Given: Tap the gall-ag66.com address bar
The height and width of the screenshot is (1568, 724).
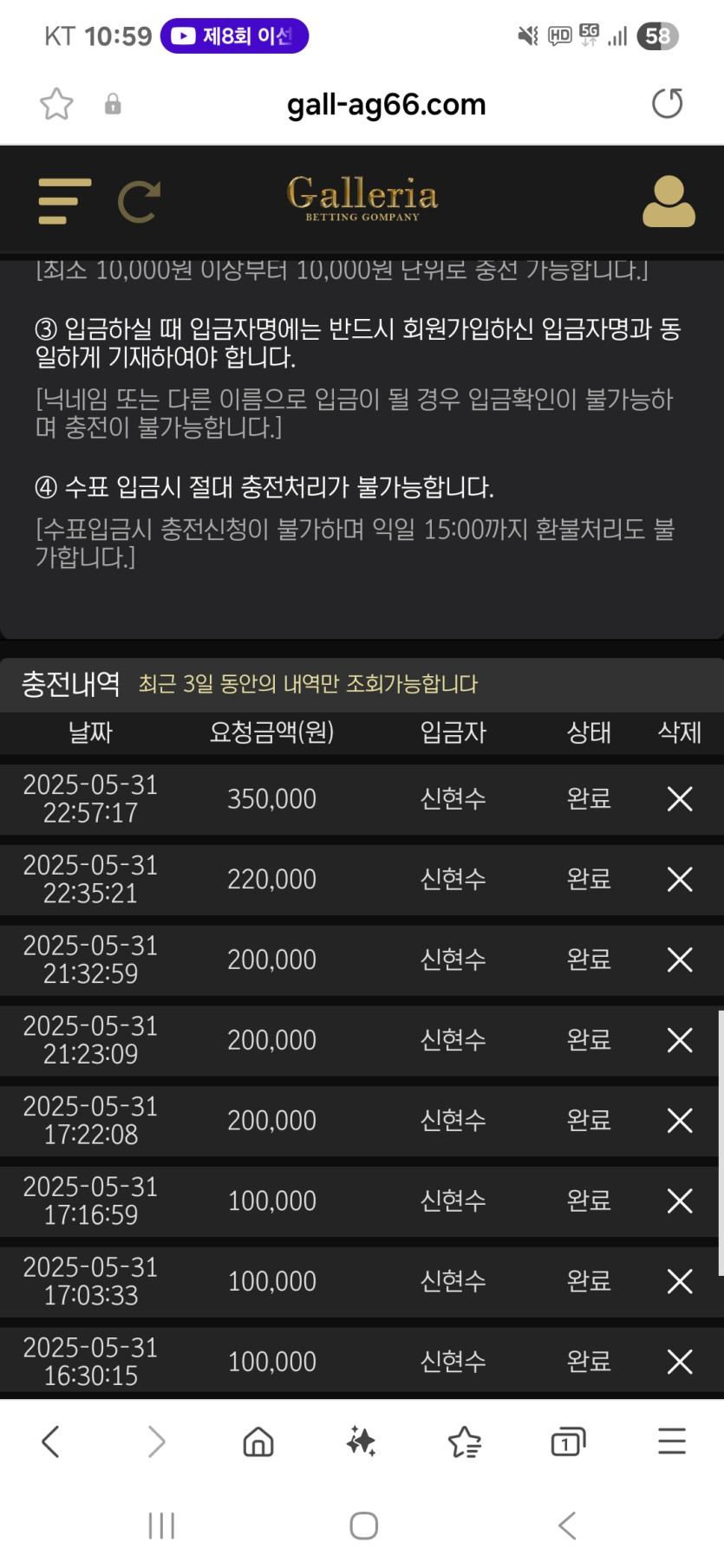Looking at the screenshot, I should point(386,105).
